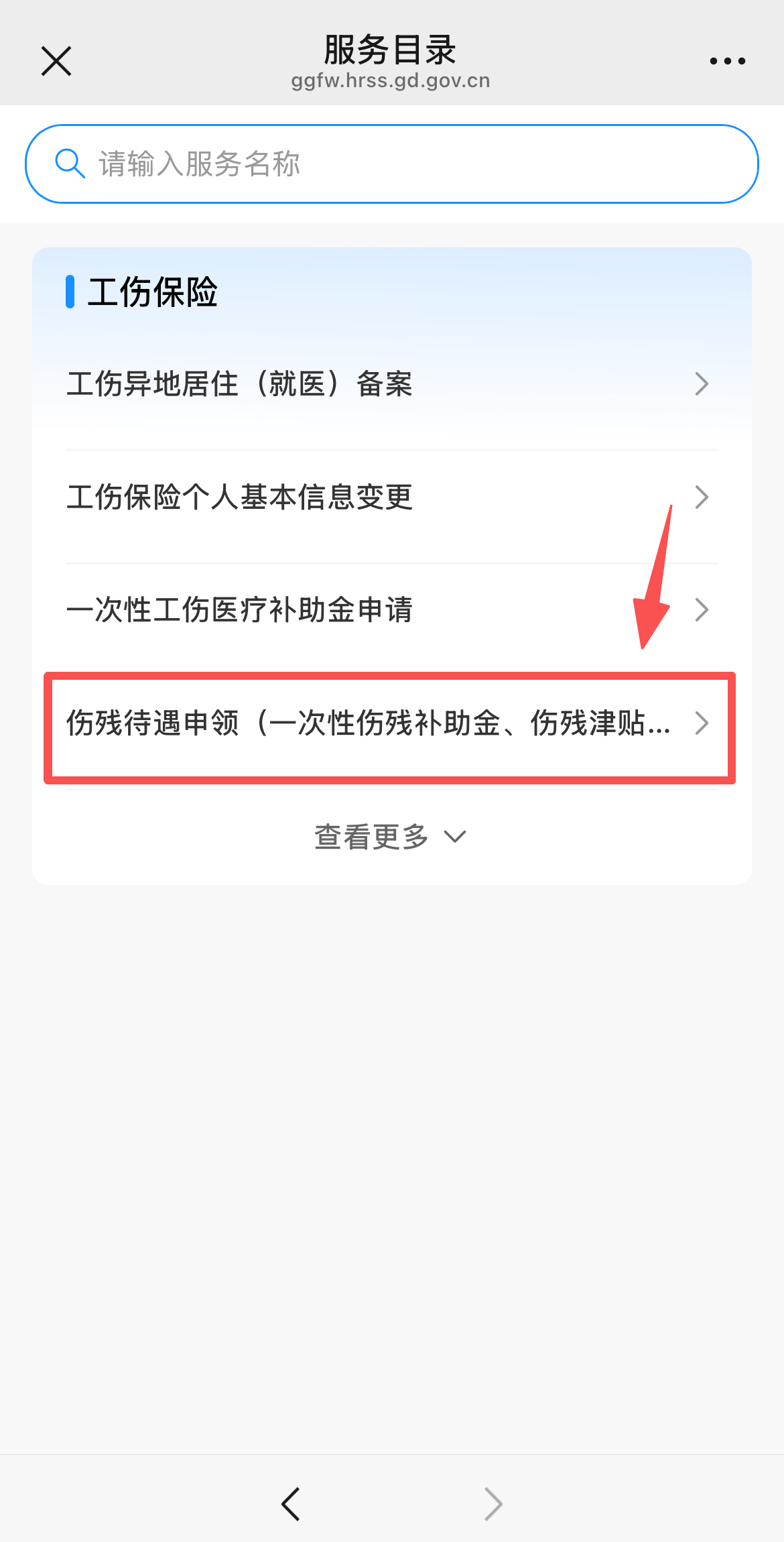The width and height of the screenshot is (784, 1542).
Task: Expand 查看更多 to show more services
Action: click(x=390, y=837)
